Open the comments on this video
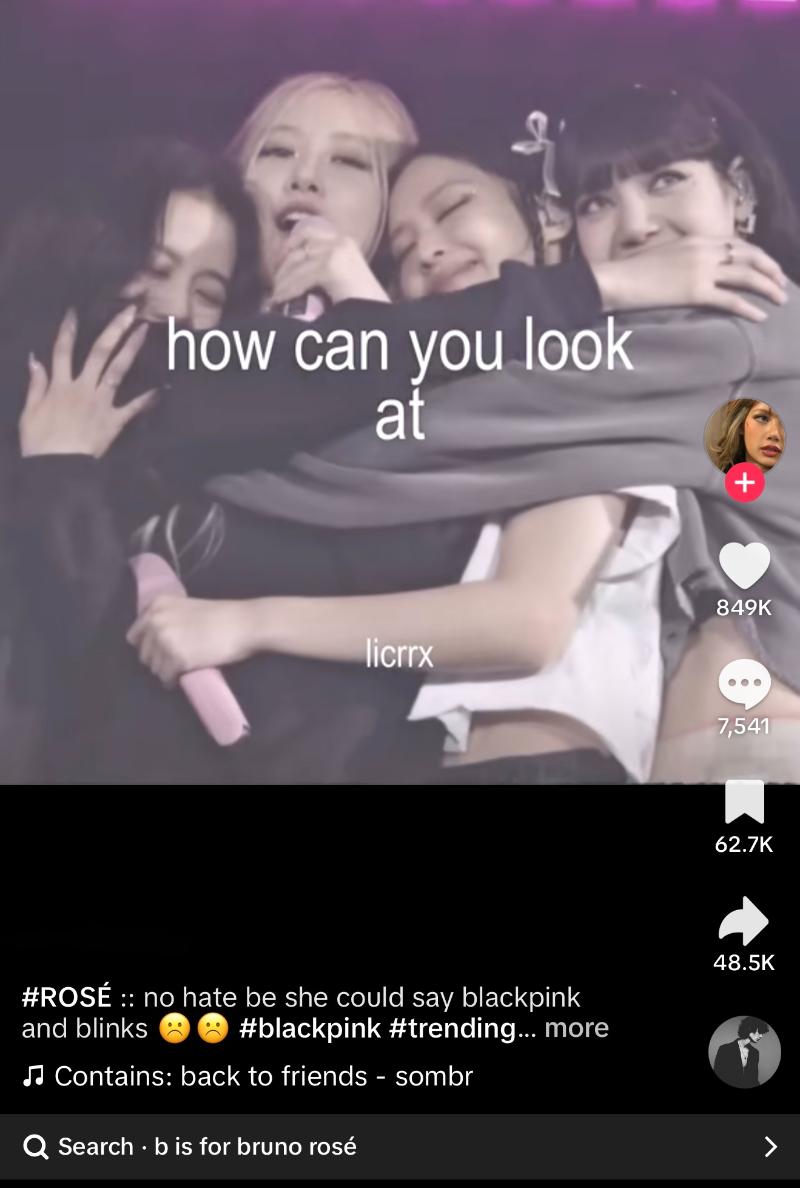This screenshot has width=800, height=1188. (744, 686)
